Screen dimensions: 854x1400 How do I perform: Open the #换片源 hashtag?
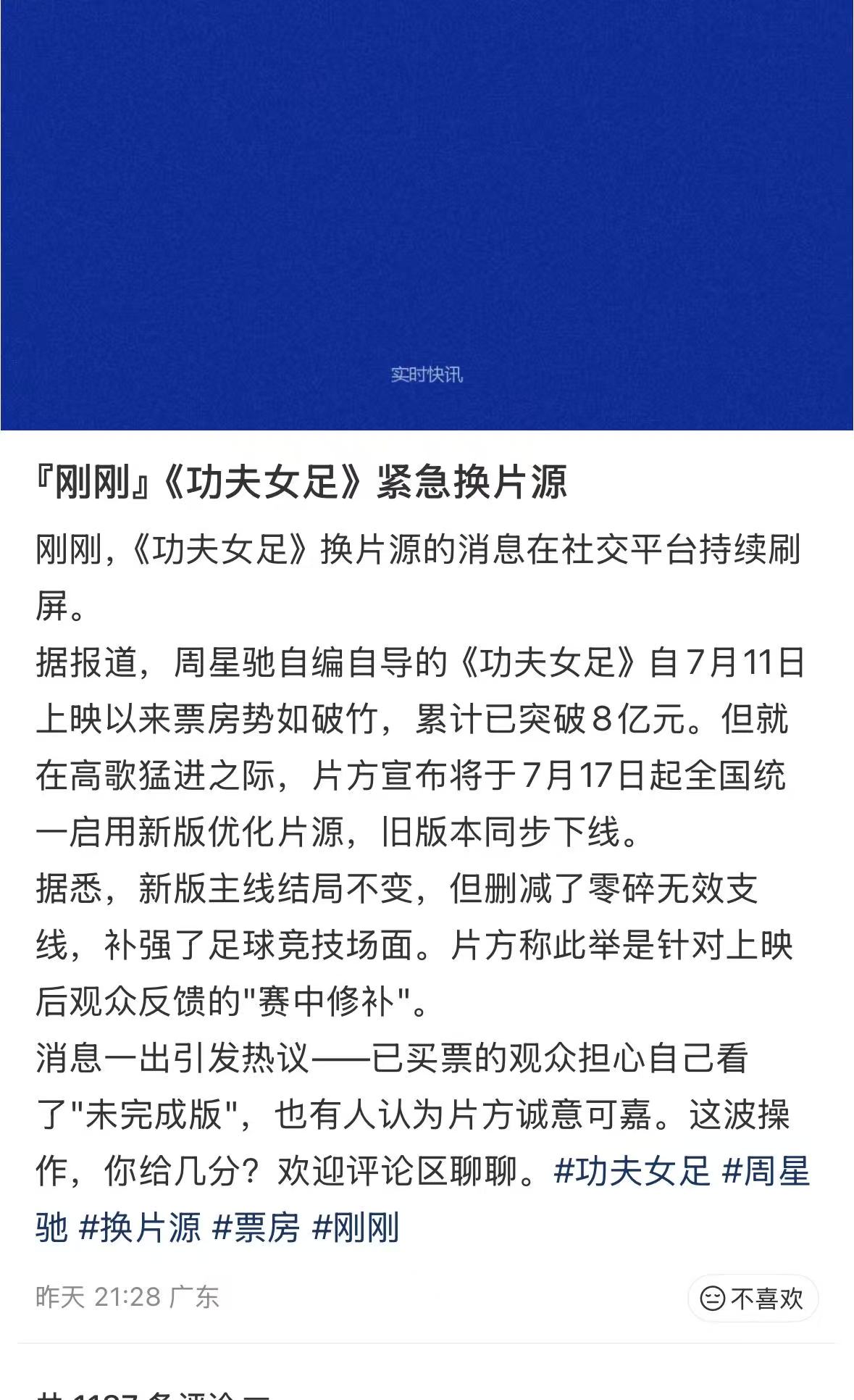click(x=139, y=1228)
